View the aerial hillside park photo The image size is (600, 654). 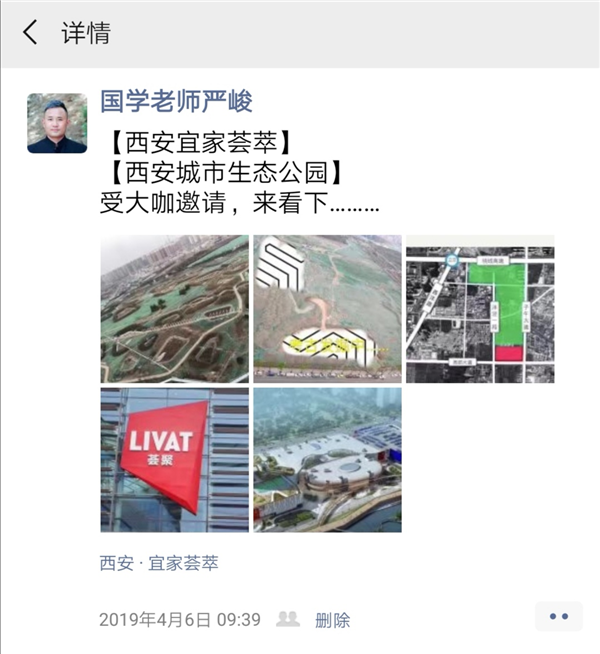click(175, 309)
